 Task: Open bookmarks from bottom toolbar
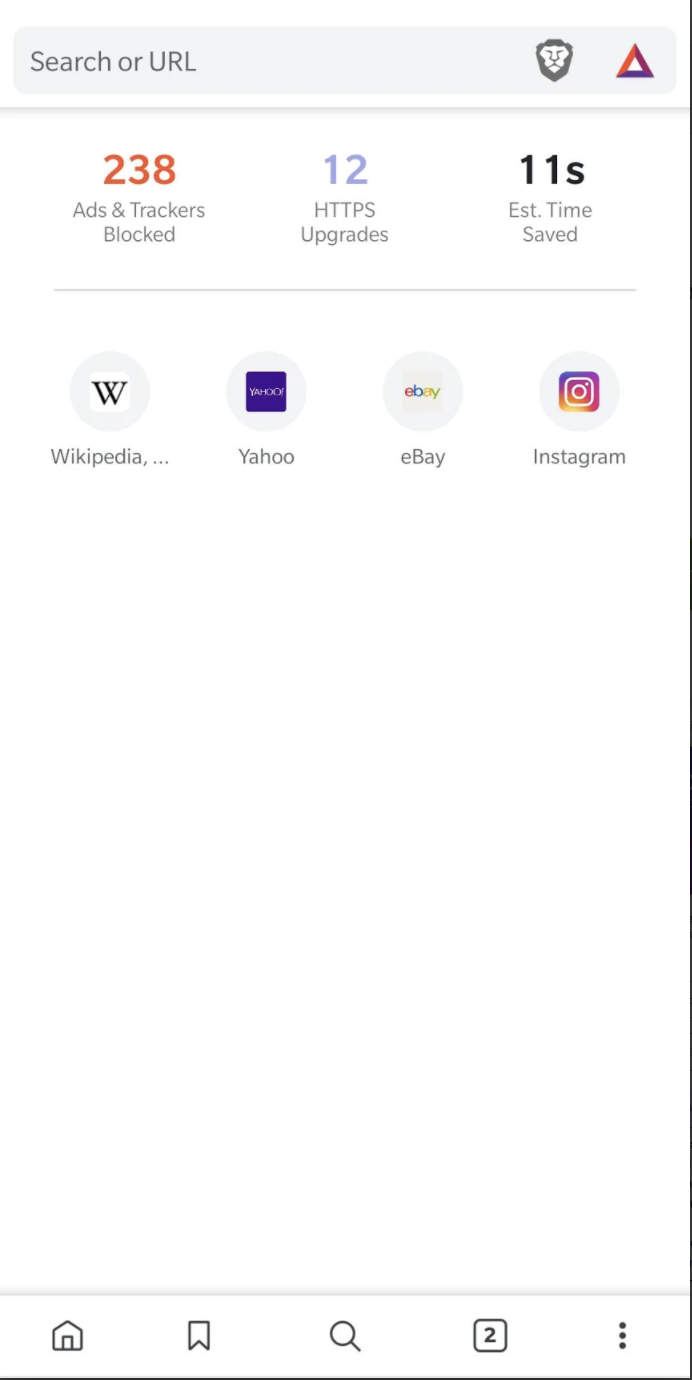(x=199, y=1335)
